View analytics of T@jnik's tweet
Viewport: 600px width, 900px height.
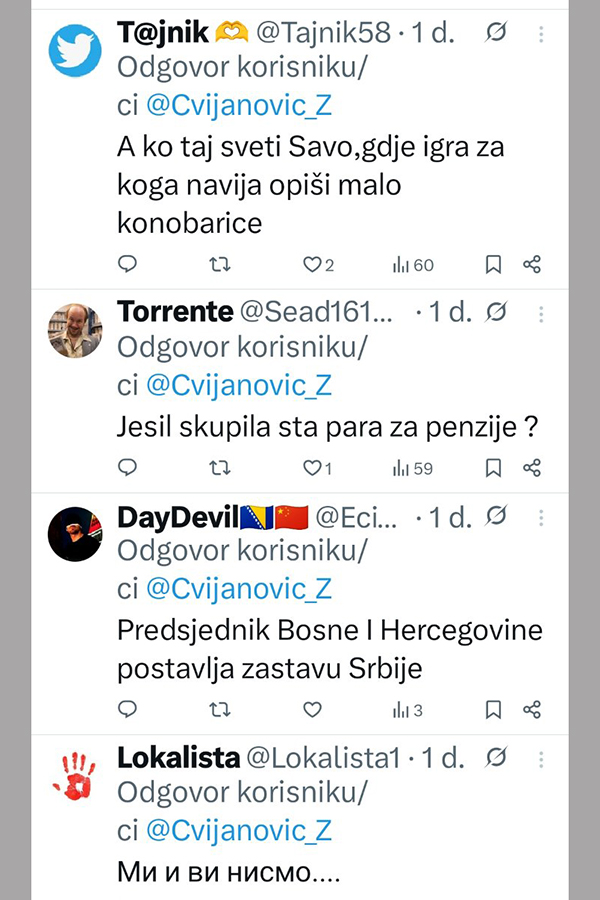pos(413,264)
